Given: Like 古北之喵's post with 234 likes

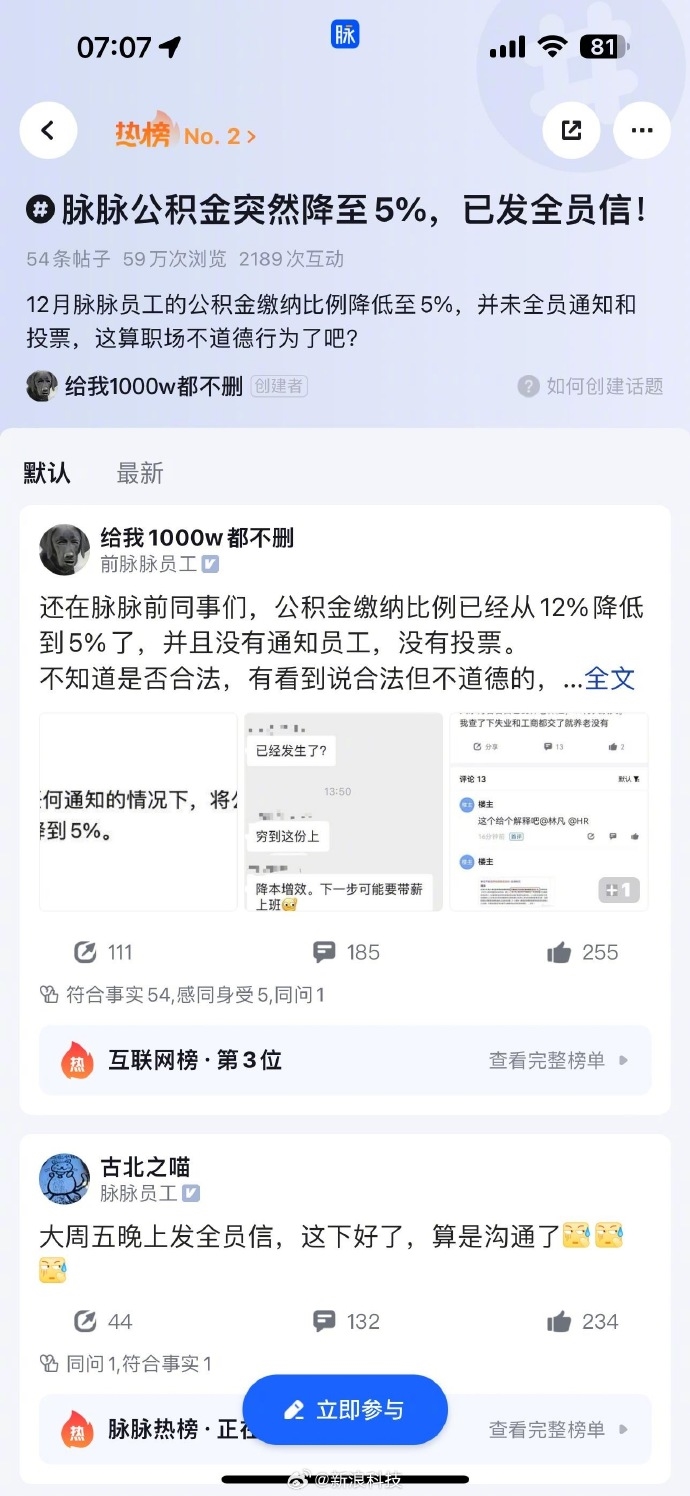Looking at the screenshot, I should (583, 1322).
